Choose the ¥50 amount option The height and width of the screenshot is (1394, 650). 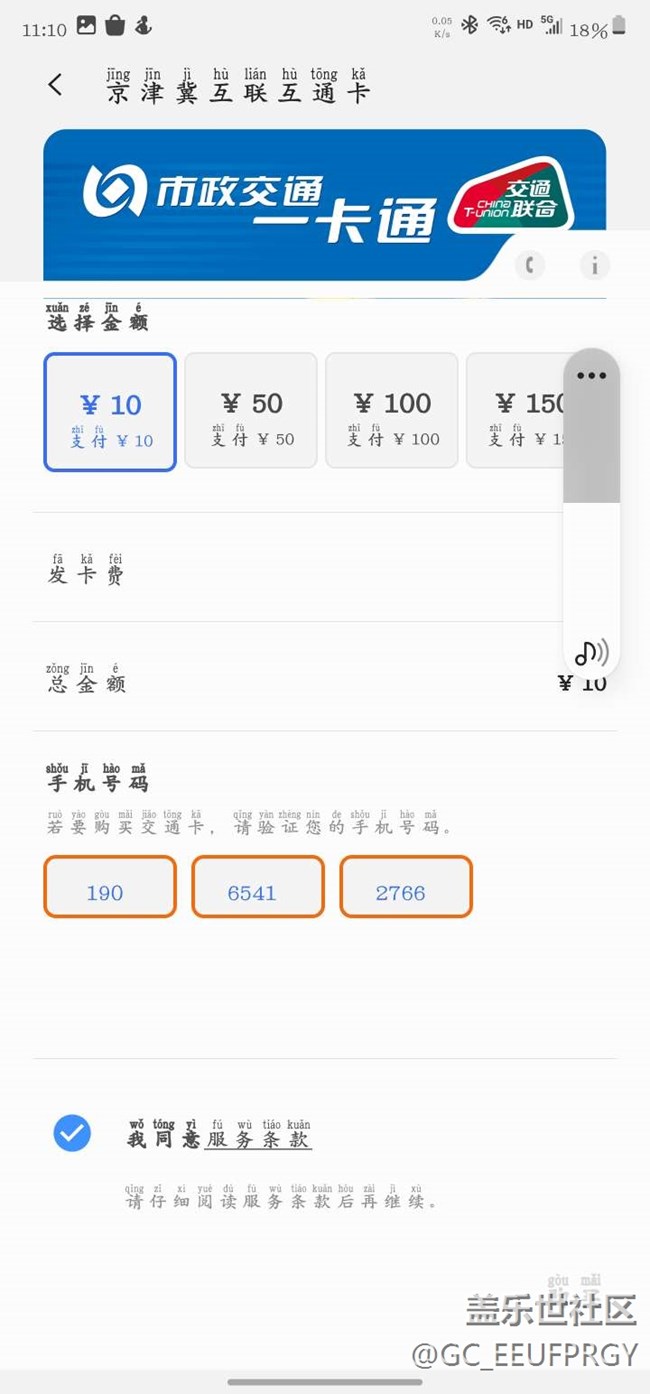tap(251, 410)
